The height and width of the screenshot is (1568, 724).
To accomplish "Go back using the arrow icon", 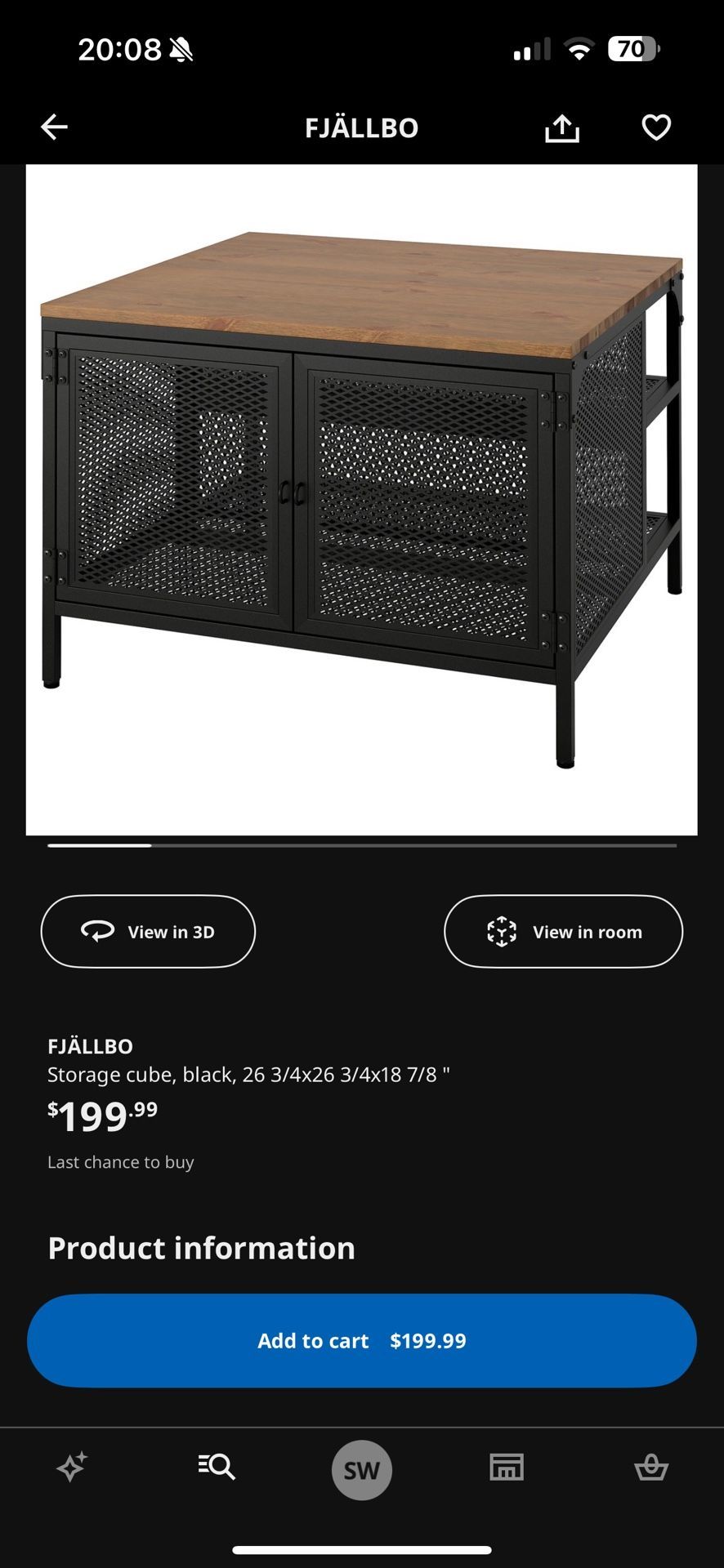I will click(54, 127).
